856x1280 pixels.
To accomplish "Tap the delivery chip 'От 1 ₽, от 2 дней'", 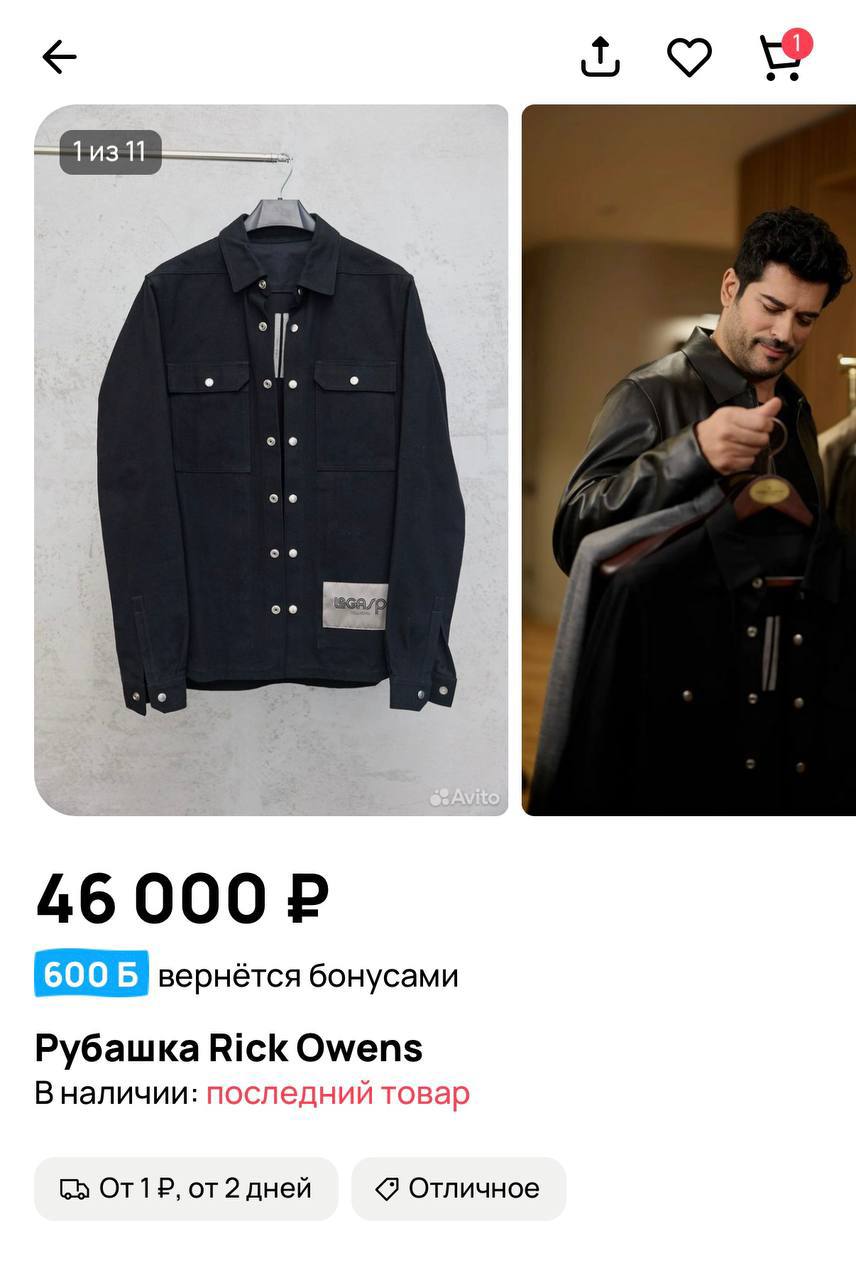I will click(187, 1188).
